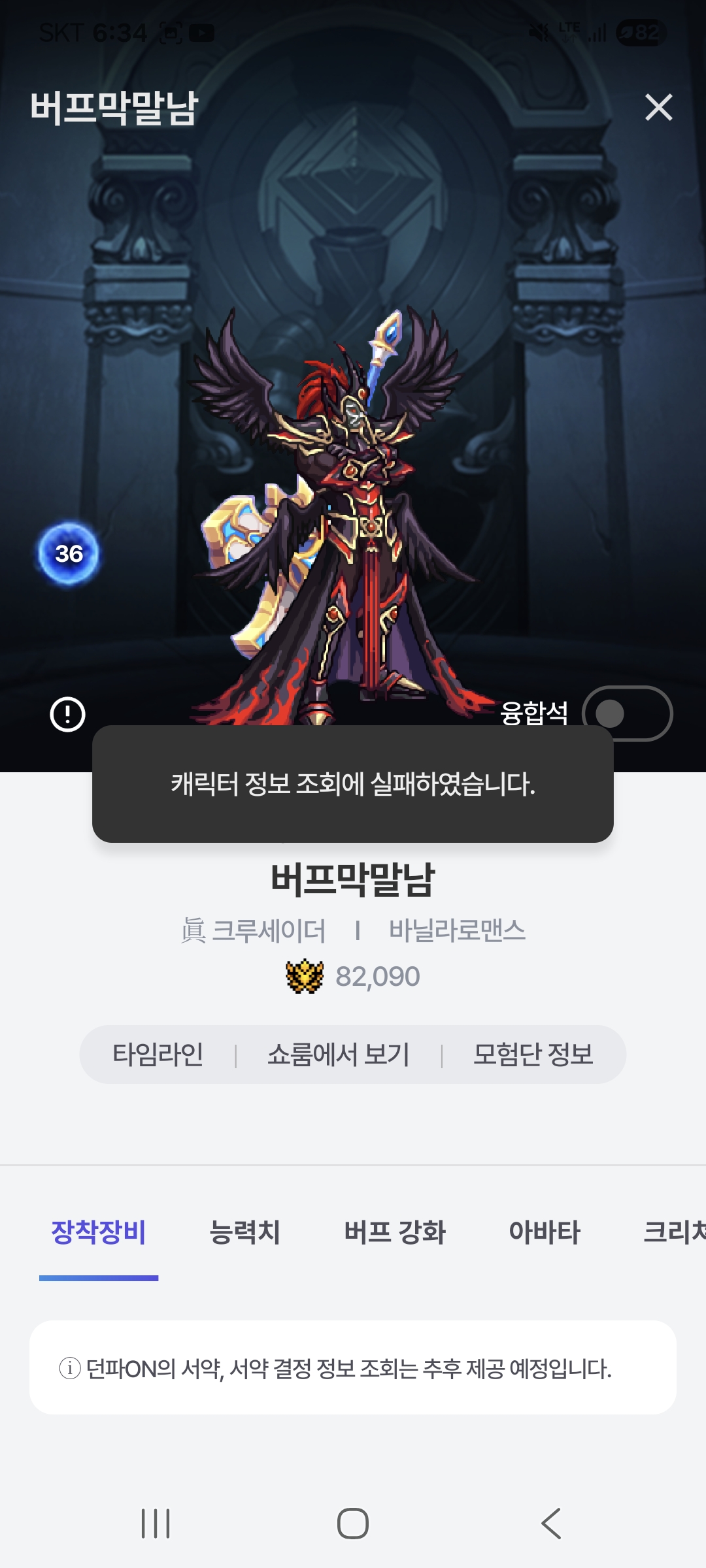Go to the 아바타 tab
Viewport: 706px width, 1568px height.
tap(545, 1232)
